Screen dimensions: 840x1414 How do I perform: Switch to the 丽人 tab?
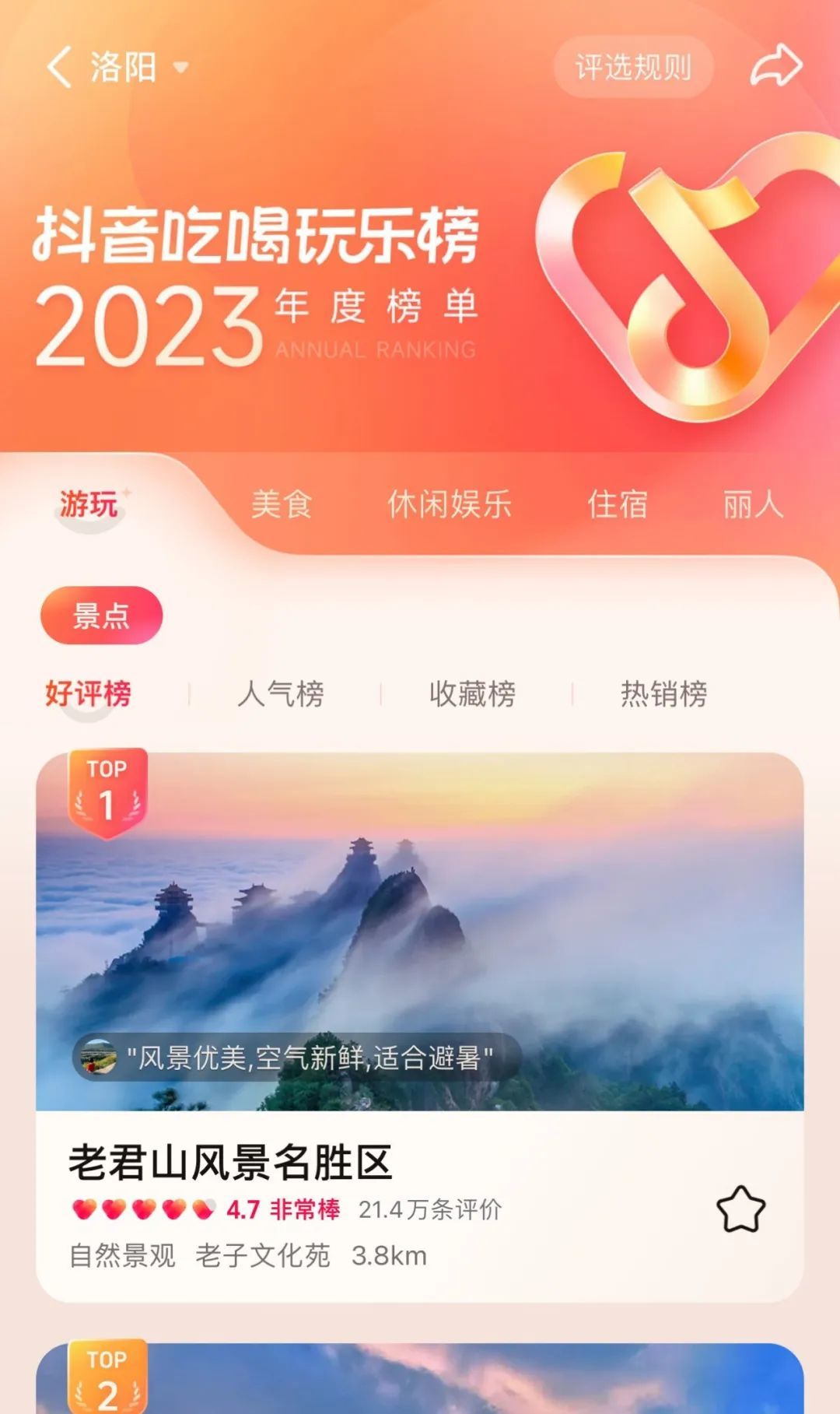[753, 504]
